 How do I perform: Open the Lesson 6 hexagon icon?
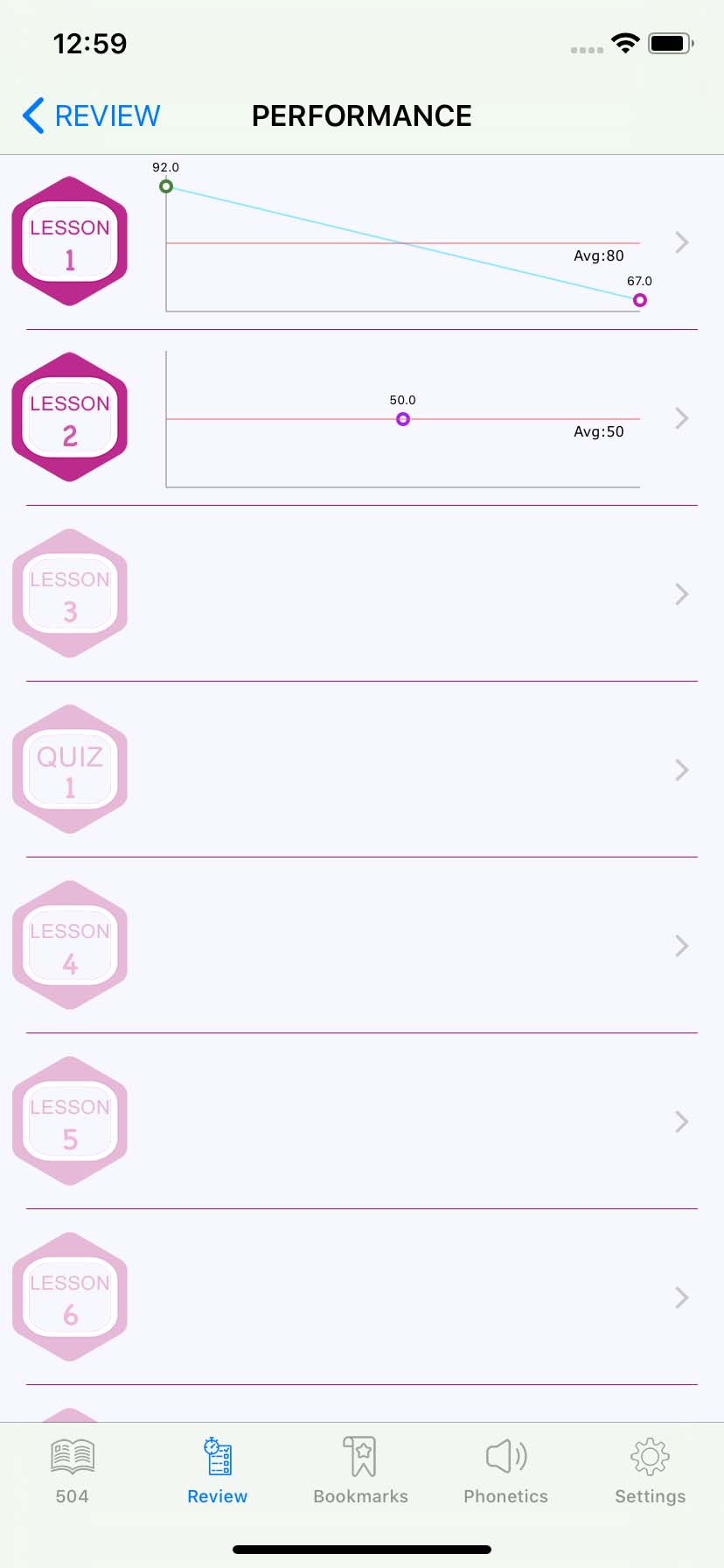coord(70,1298)
